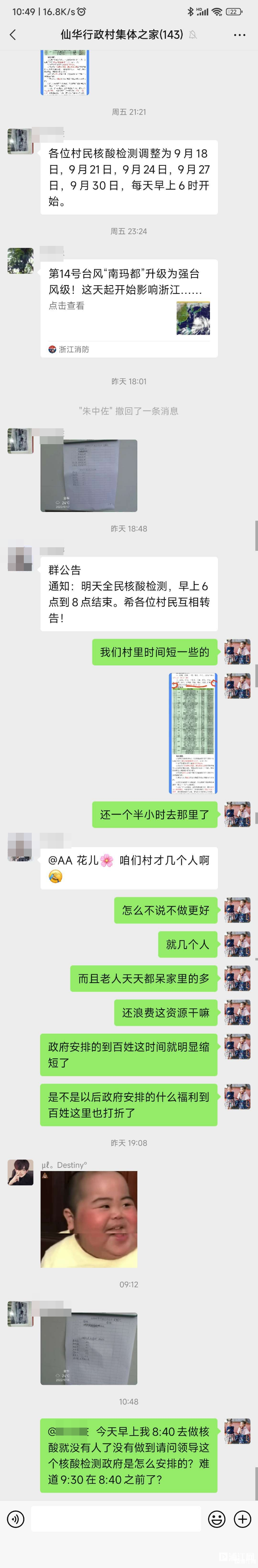This screenshot has width=258, height=1568.
Task: Go back from the group chat
Action: click(13, 35)
